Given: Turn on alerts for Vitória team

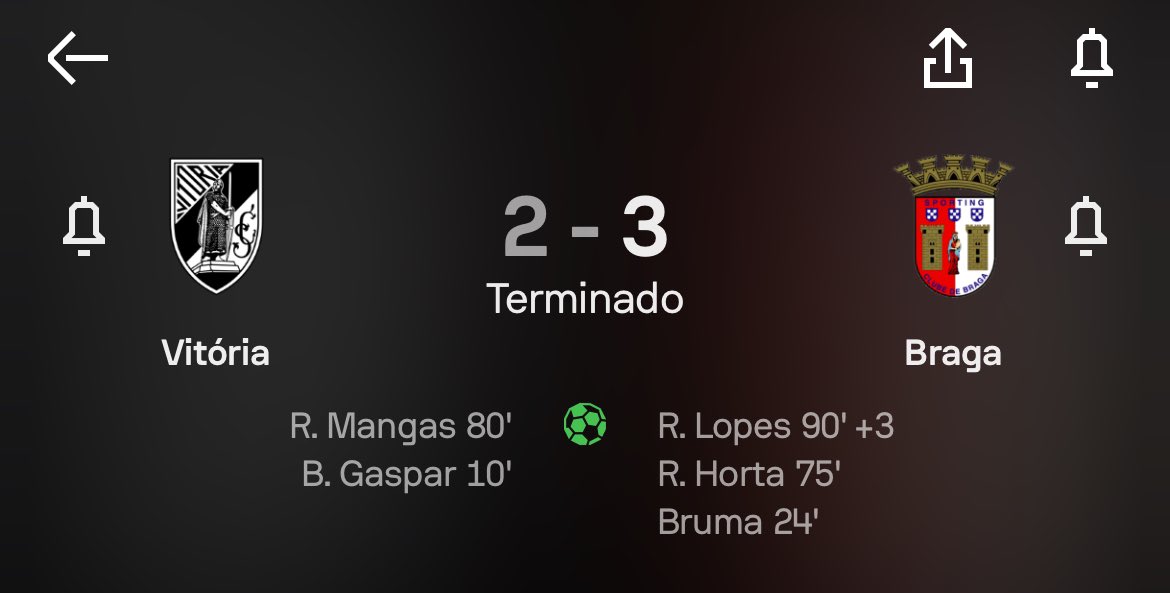Looking at the screenshot, I should coord(84,226).
